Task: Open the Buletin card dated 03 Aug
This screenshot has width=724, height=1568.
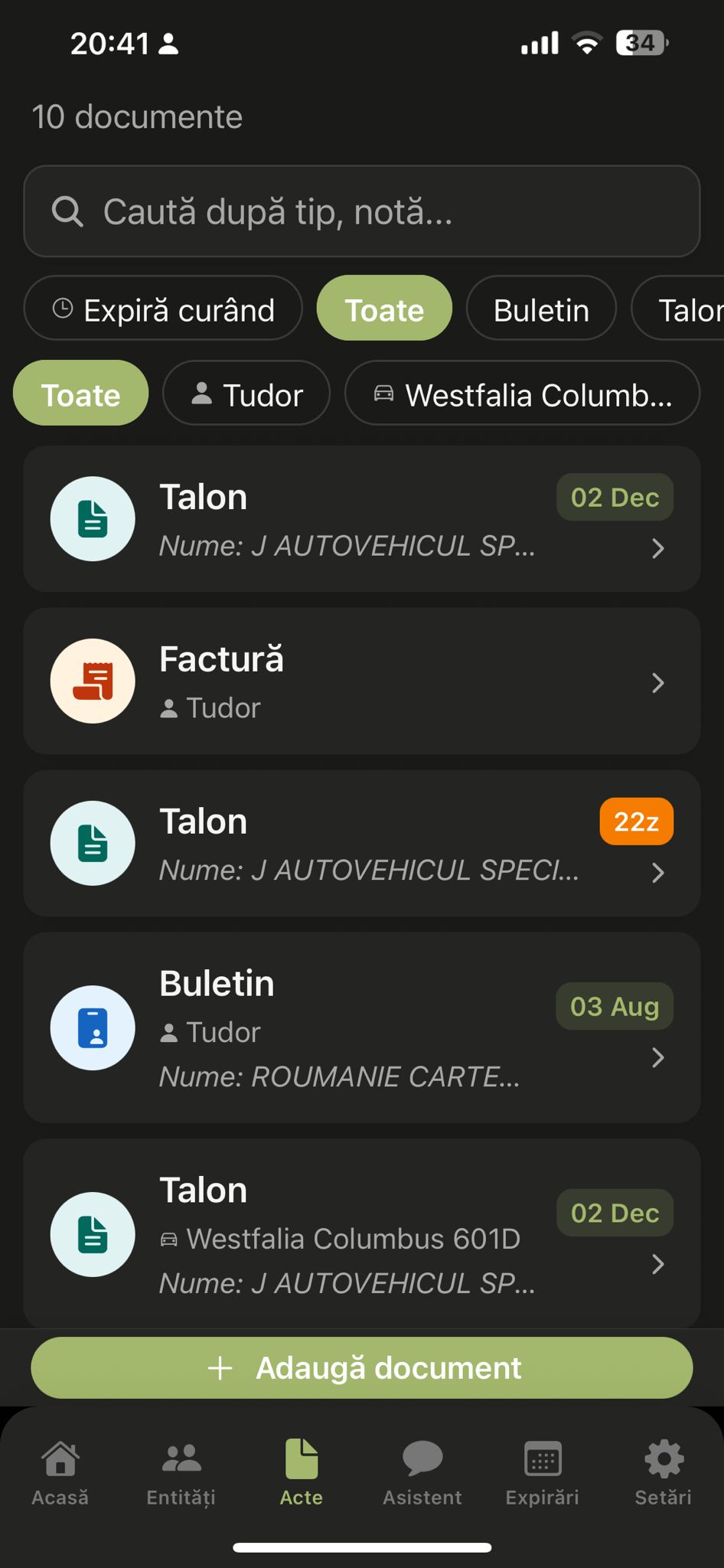Action: pos(361,1028)
